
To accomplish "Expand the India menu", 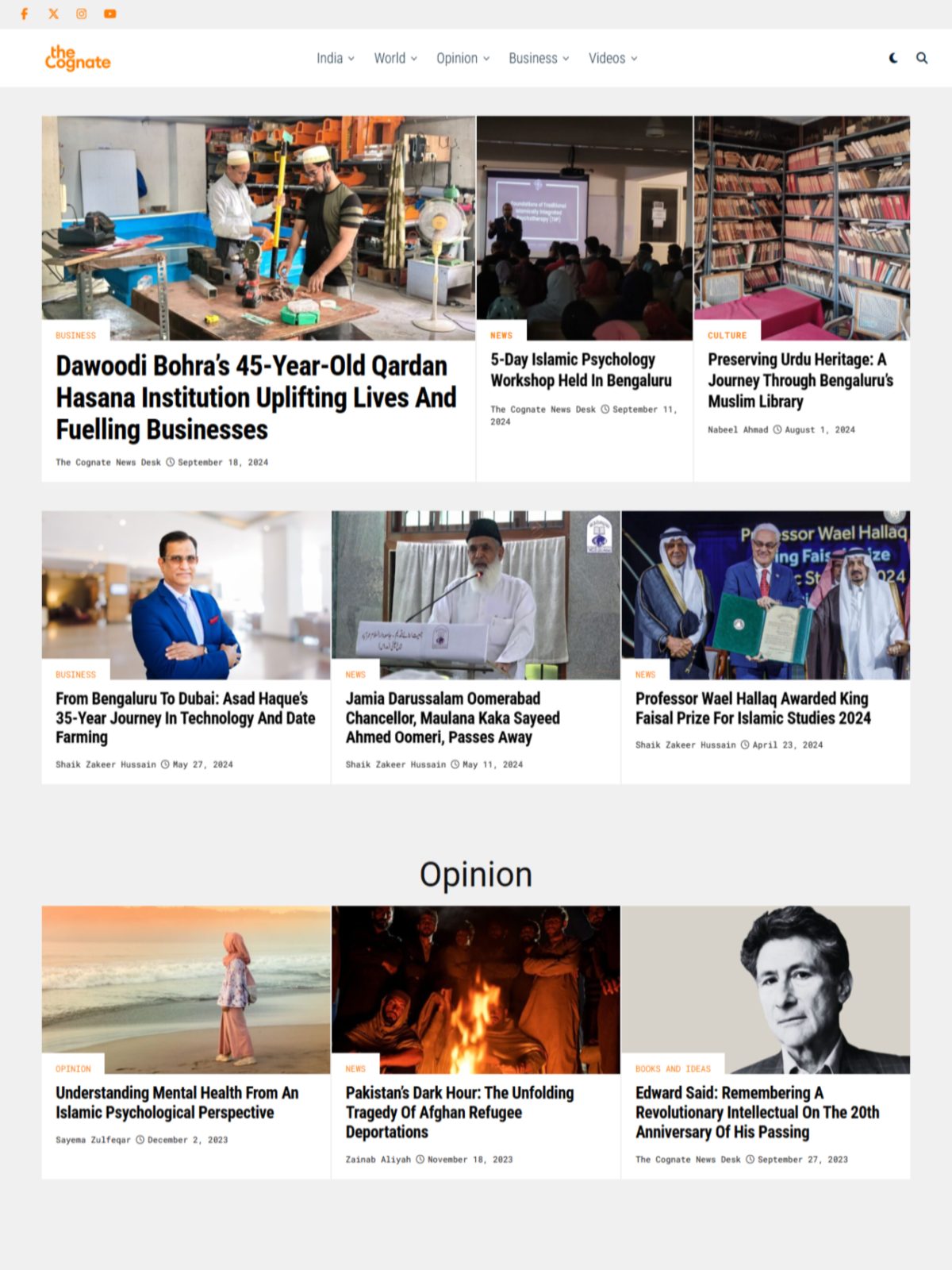I will [335, 58].
